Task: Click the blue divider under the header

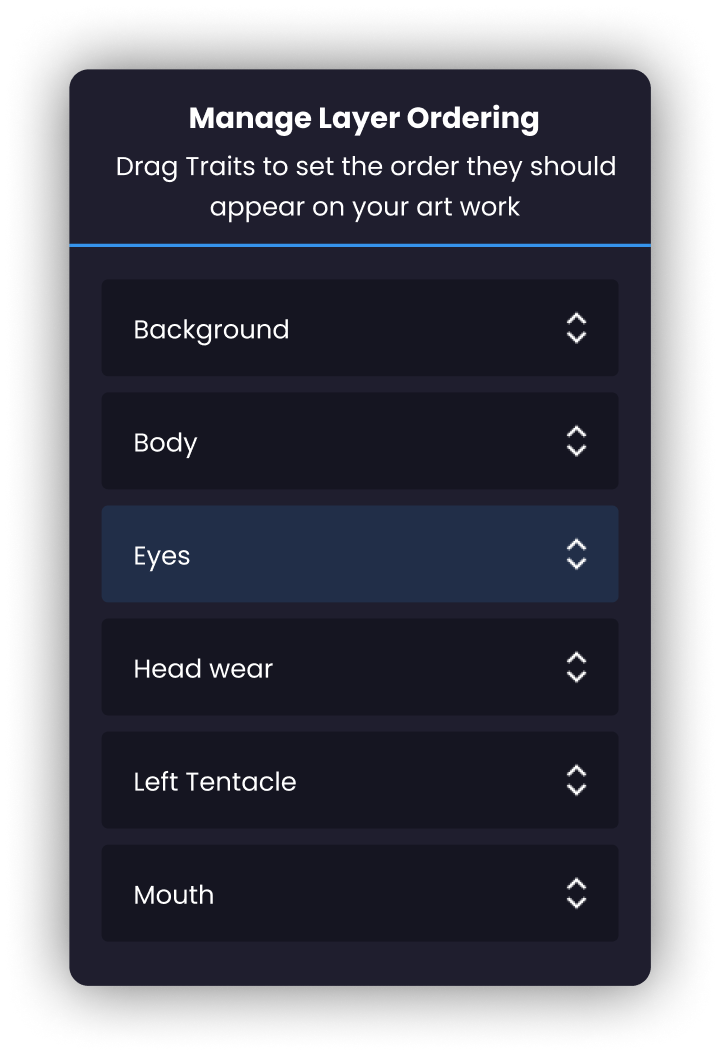Action: point(360,241)
